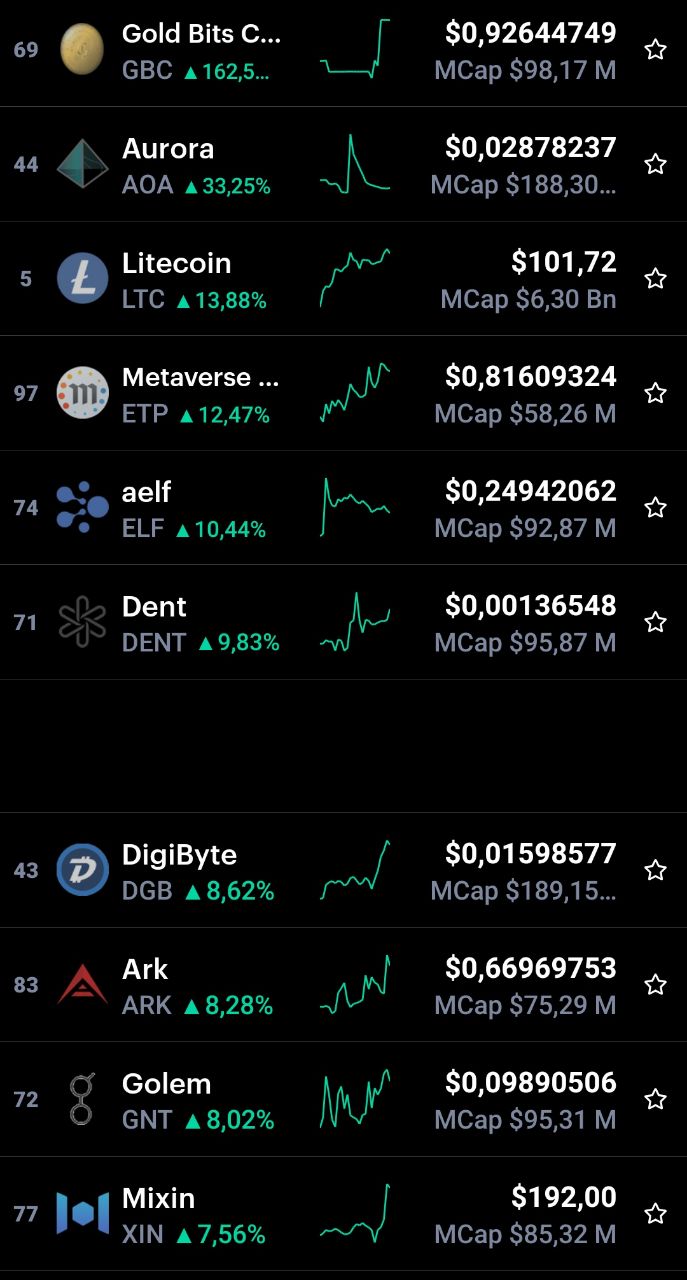The image size is (687, 1280).
Task: View Litecoin LTC details
Action: click(343, 279)
